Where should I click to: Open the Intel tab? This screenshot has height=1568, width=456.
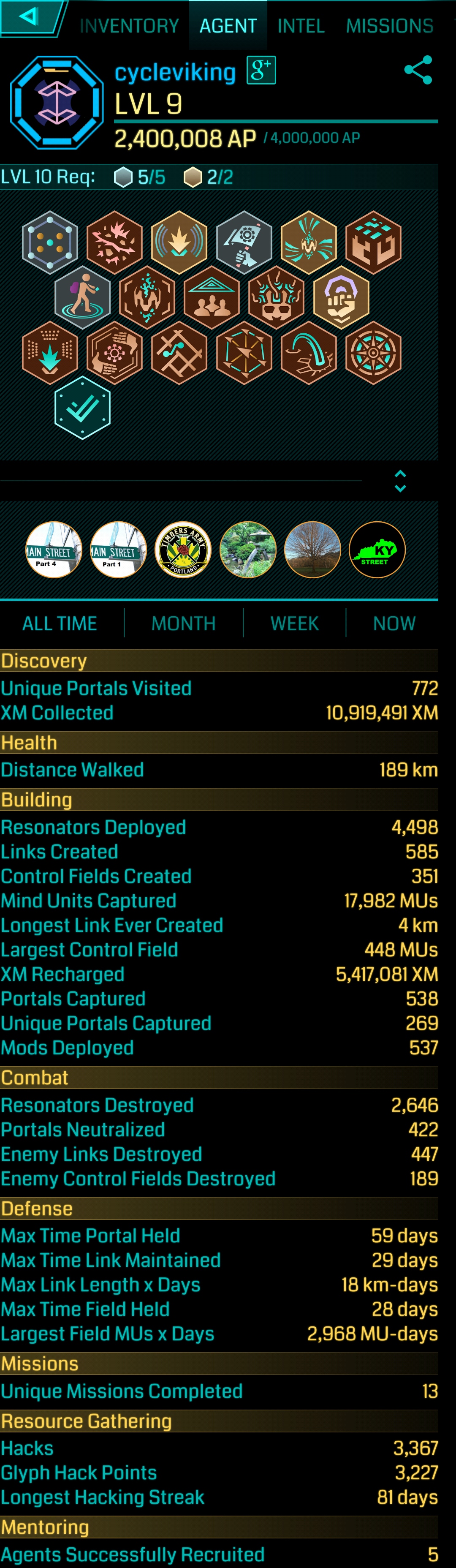pyautogui.click(x=301, y=26)
